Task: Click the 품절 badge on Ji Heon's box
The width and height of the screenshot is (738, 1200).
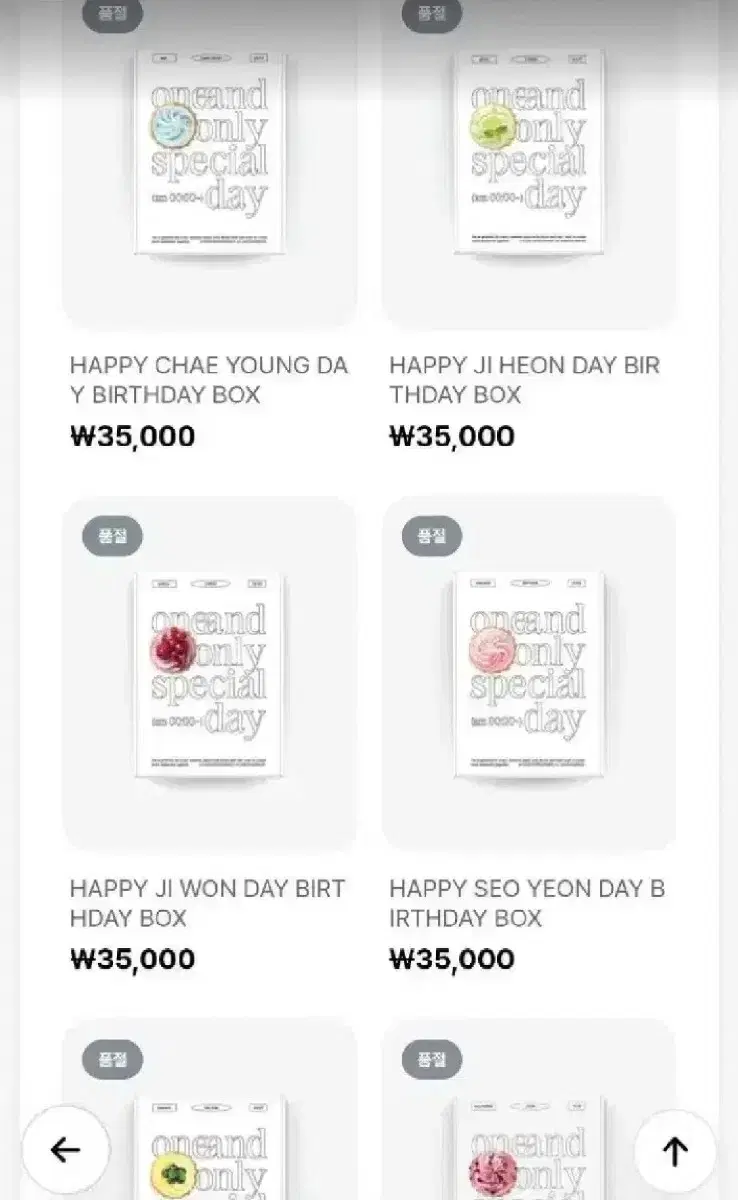Action: click(x=431, y=15)
